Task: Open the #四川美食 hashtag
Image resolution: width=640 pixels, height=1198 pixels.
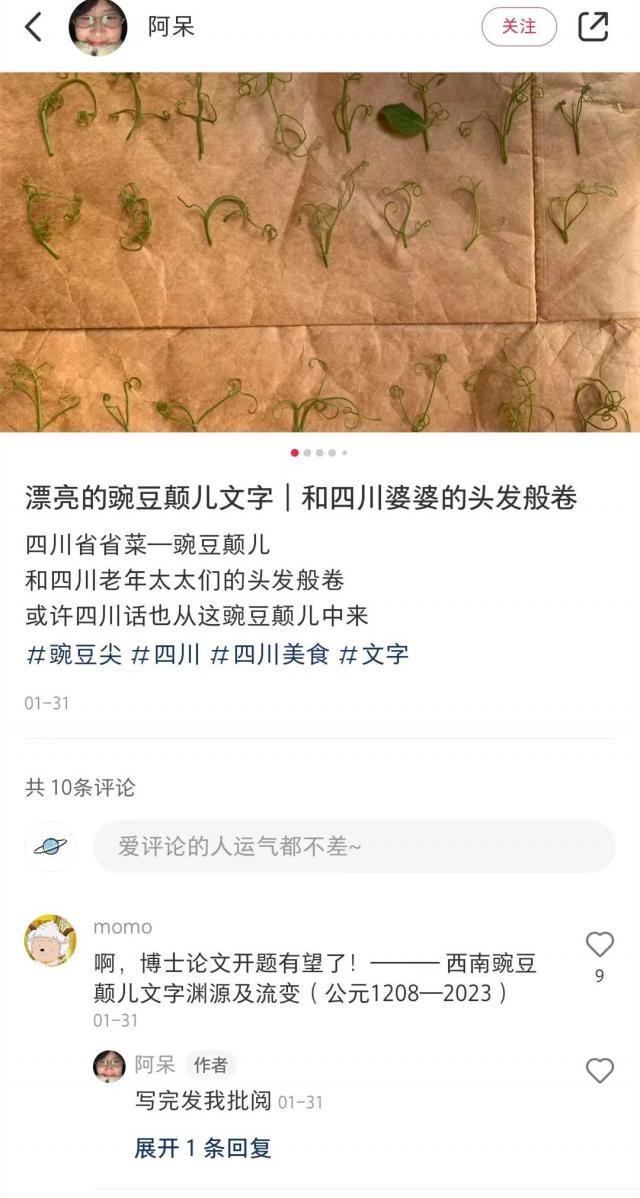Action: [270, 655]
